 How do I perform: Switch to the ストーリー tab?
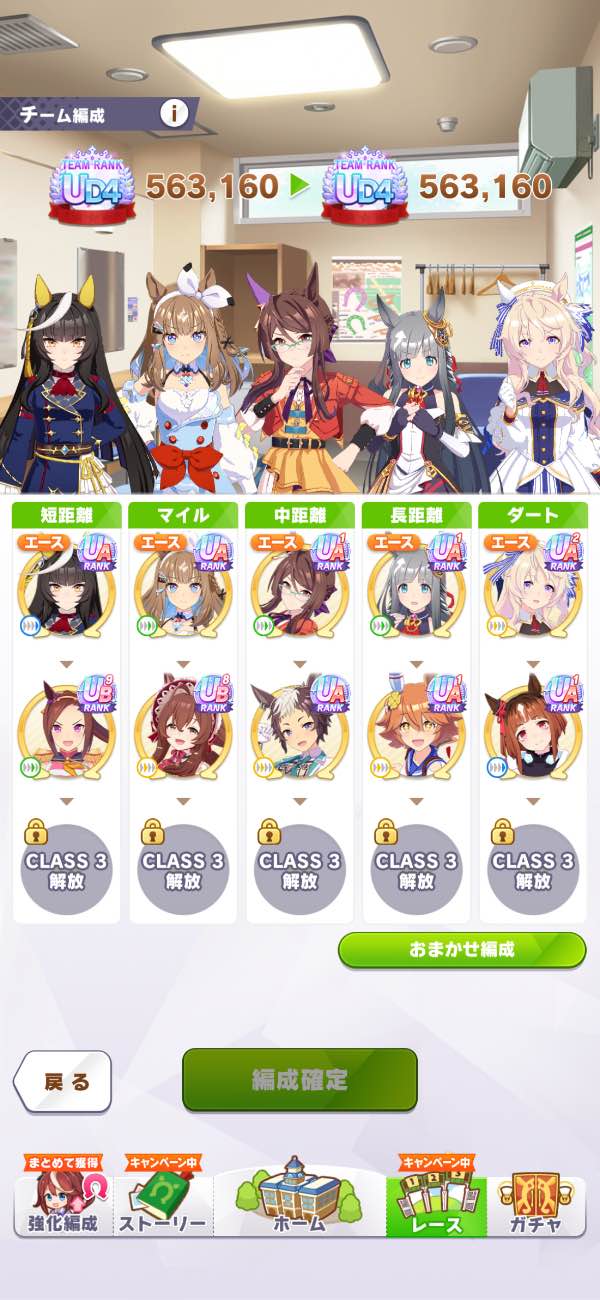coord(162,1195)
